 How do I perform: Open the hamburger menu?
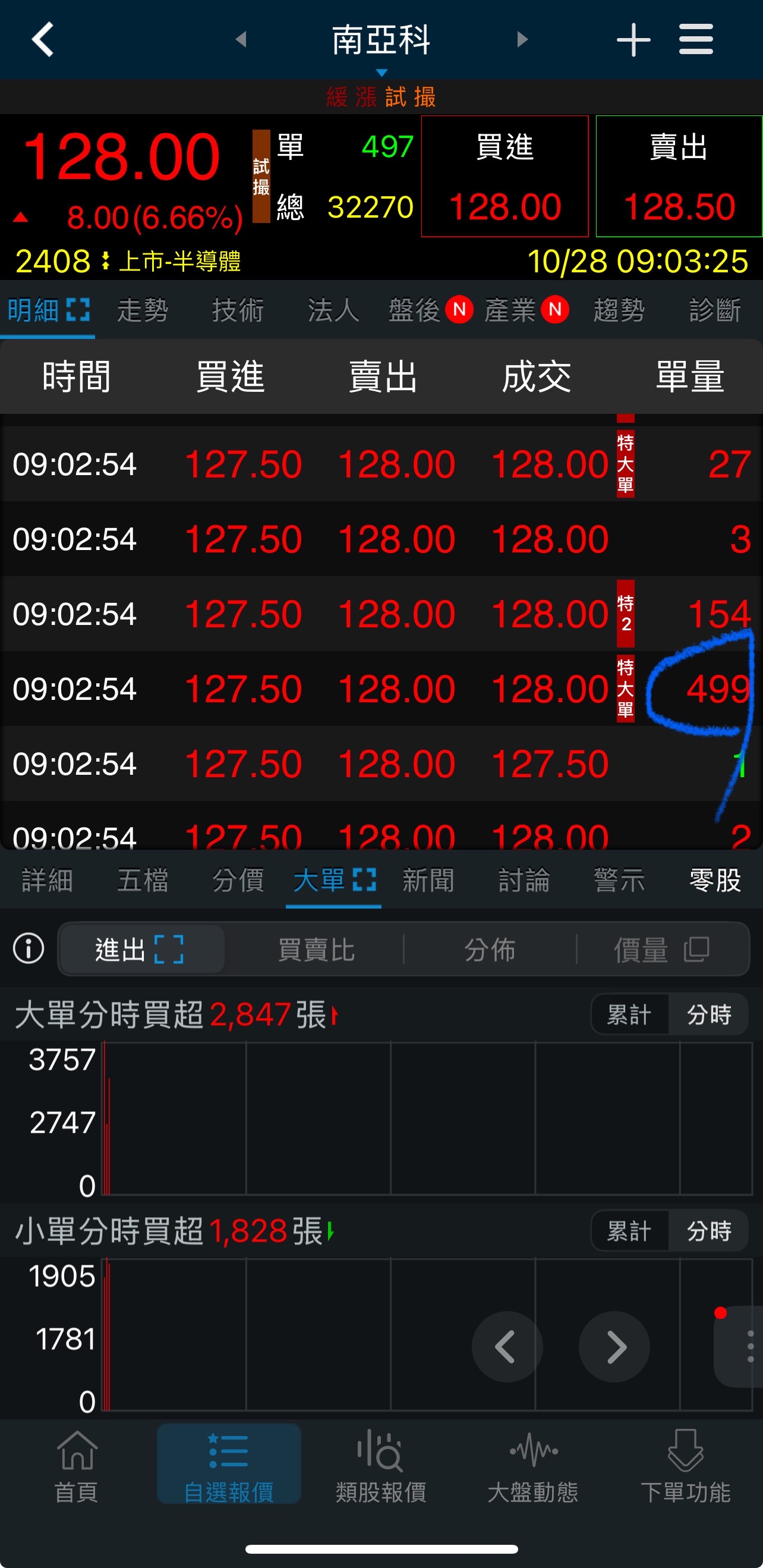click(x=695, y=40)
